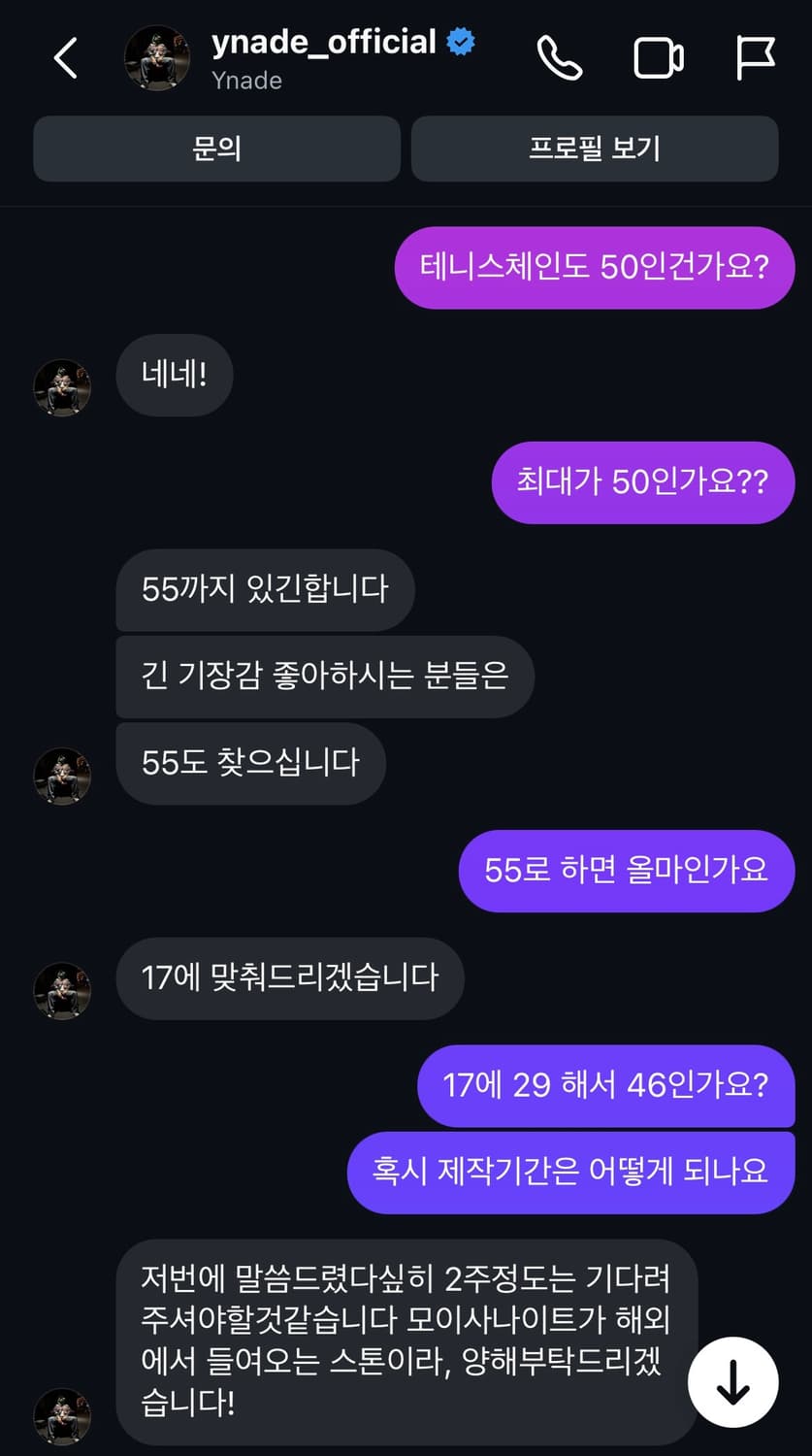Open the flag/report options
Viewport: 812px width, 1456px height.
(x=755, y=56)
